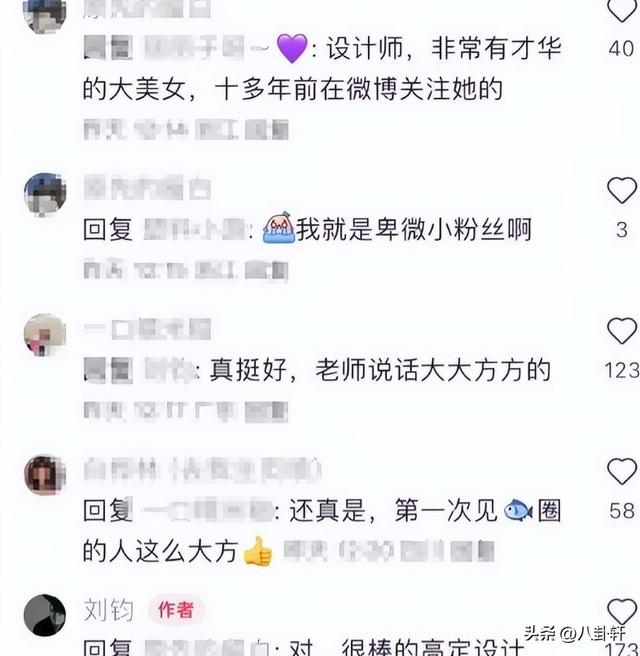Viewport: 640px width, 656px height.
Task: Open avatar of "还真是，第一次见" commenter
Action: tap(45, 474)
